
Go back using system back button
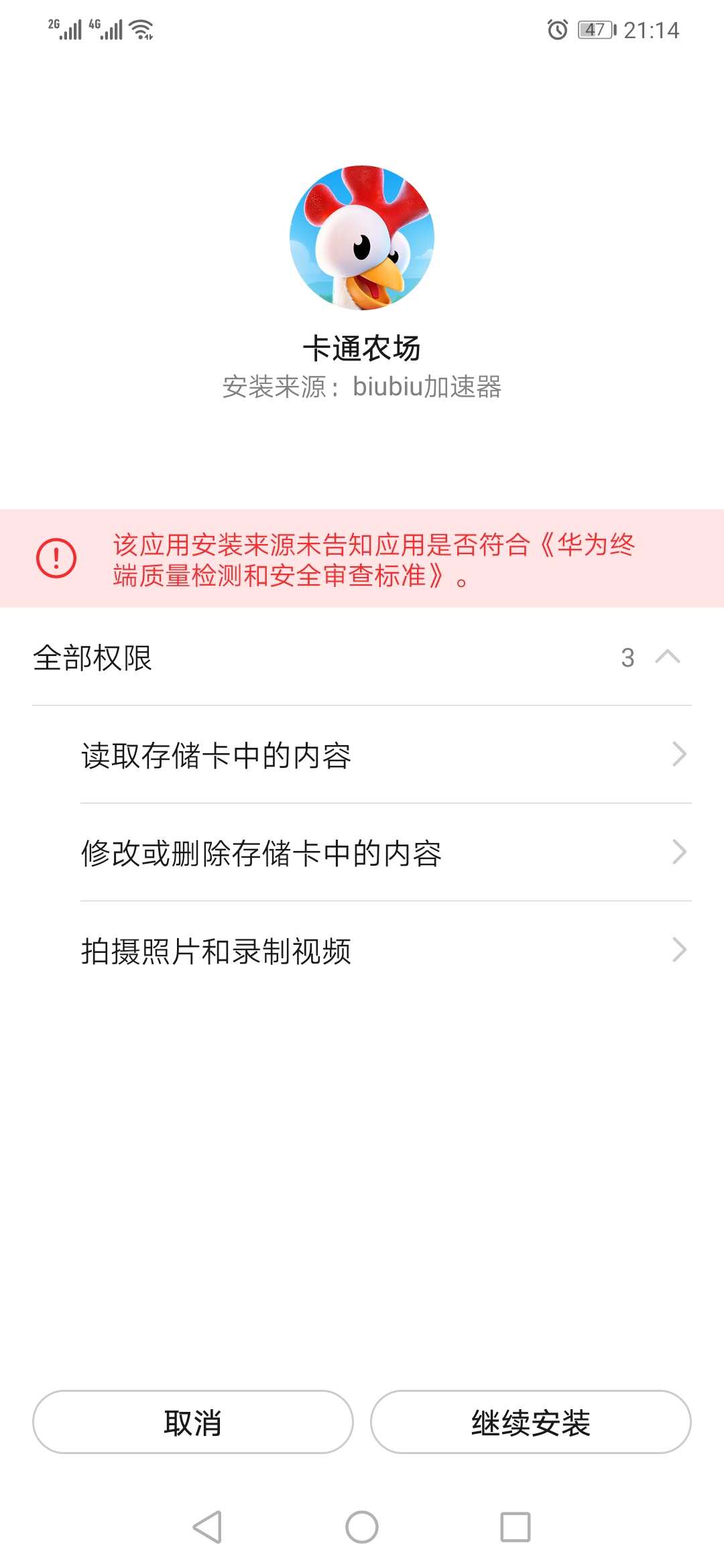click(207, 1527)
